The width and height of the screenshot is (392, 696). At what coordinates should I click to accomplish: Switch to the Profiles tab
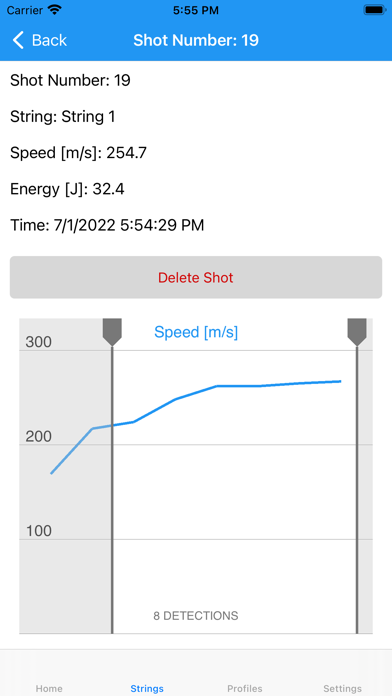click(245, 688)
